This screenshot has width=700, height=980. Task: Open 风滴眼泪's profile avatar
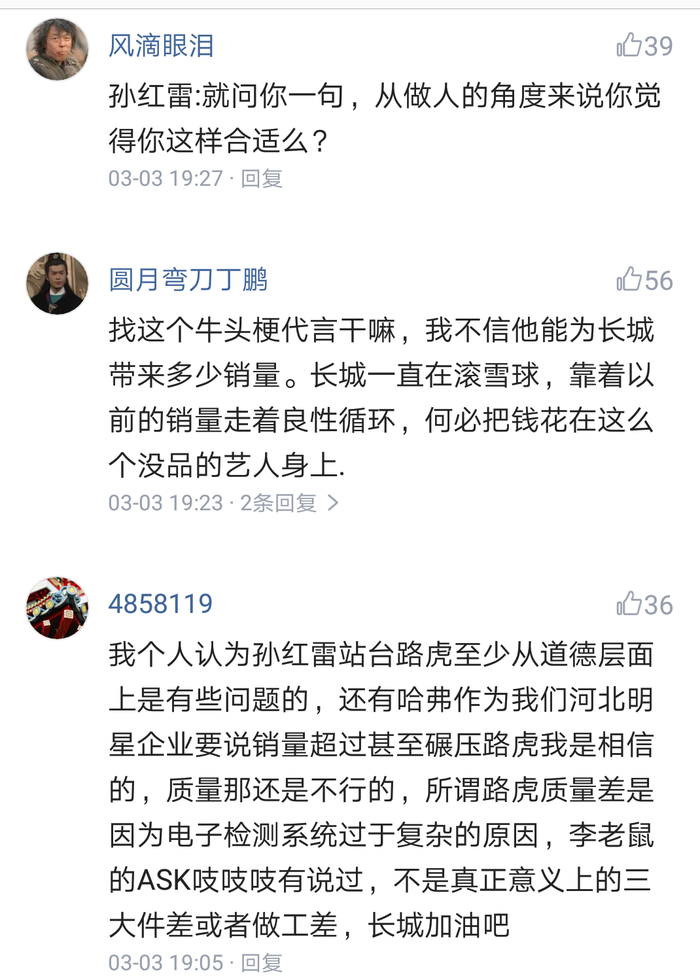click(x=57, y=49)
